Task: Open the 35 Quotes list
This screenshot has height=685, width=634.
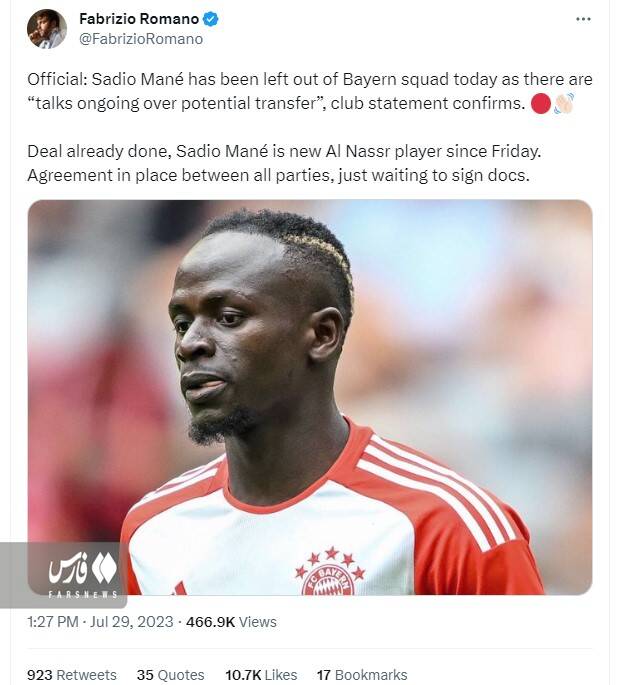Action: click(170, 675)
